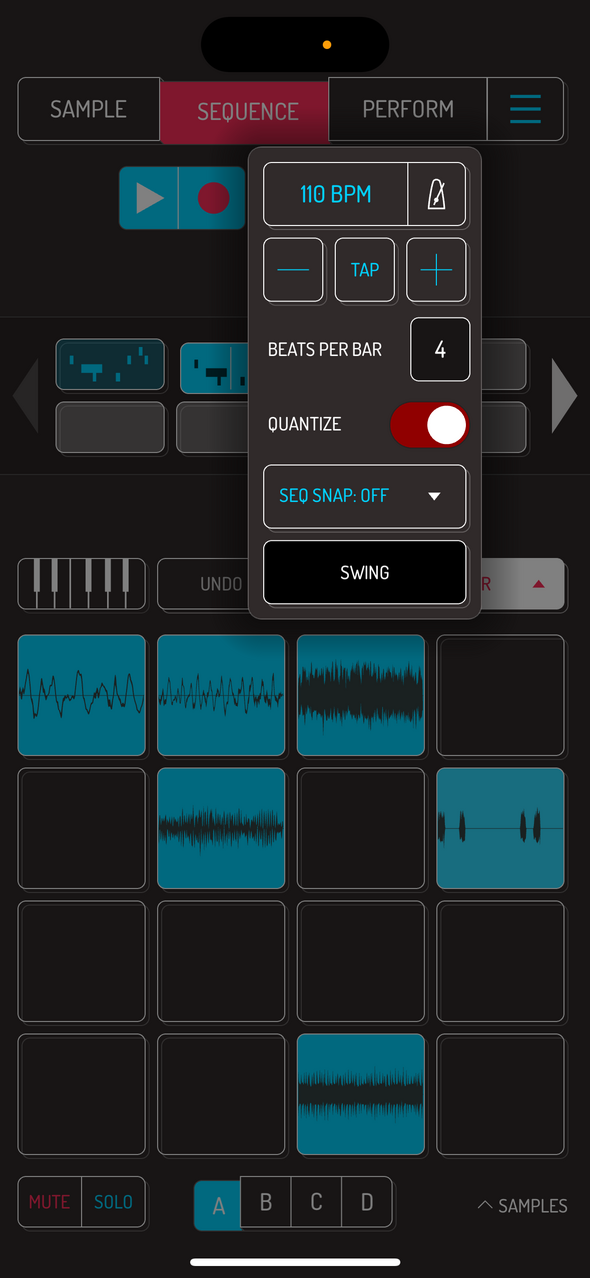
Task: Increase tempo with the plus button
Action: click(x=436, y=270)
